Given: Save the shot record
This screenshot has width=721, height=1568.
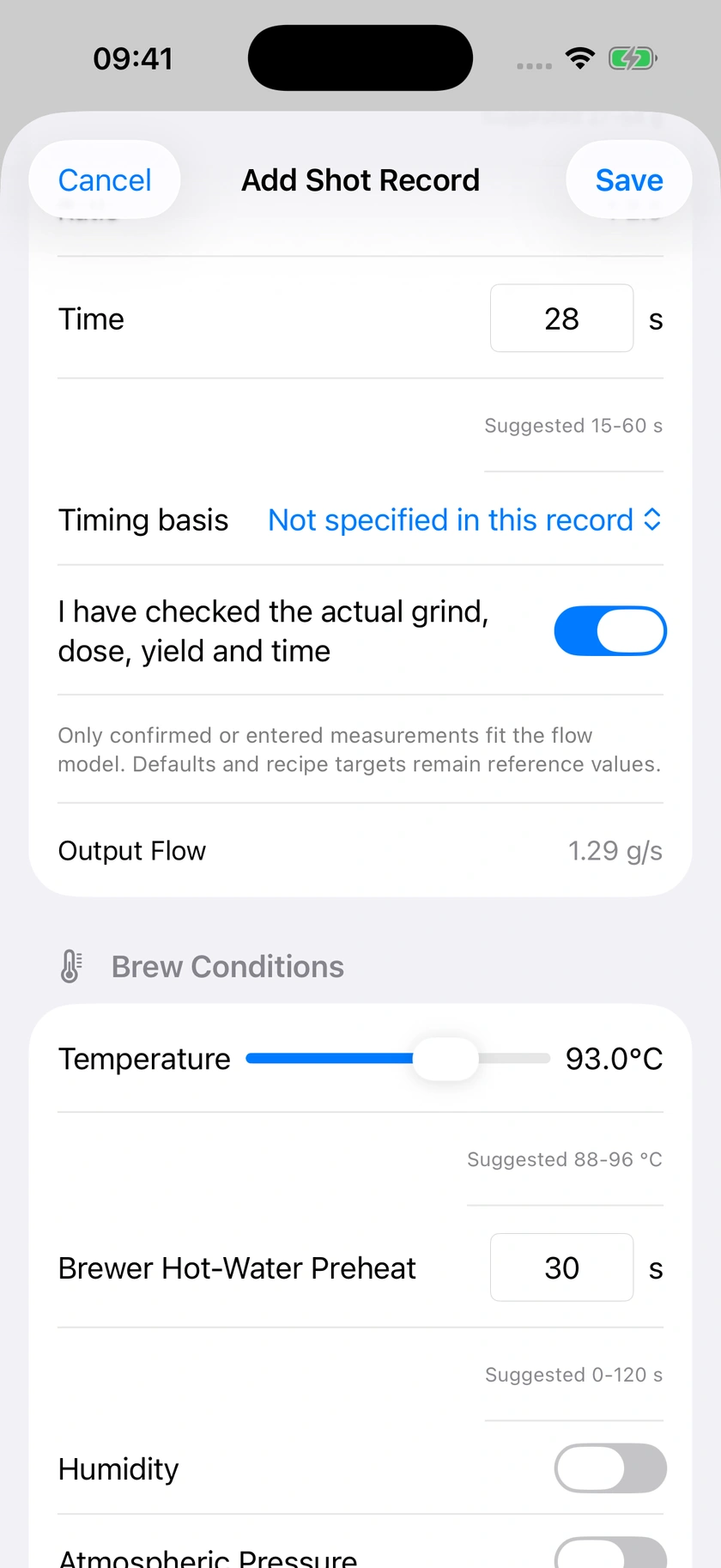Looking at the screenshot, I should pyautogui.click(x=629, y=180).
